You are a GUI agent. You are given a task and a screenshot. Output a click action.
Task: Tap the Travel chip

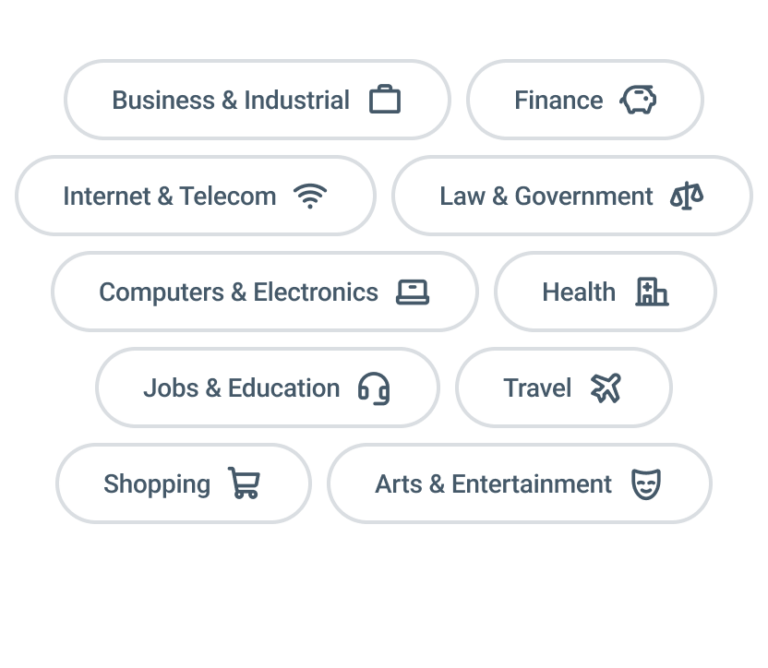point(563,388)
